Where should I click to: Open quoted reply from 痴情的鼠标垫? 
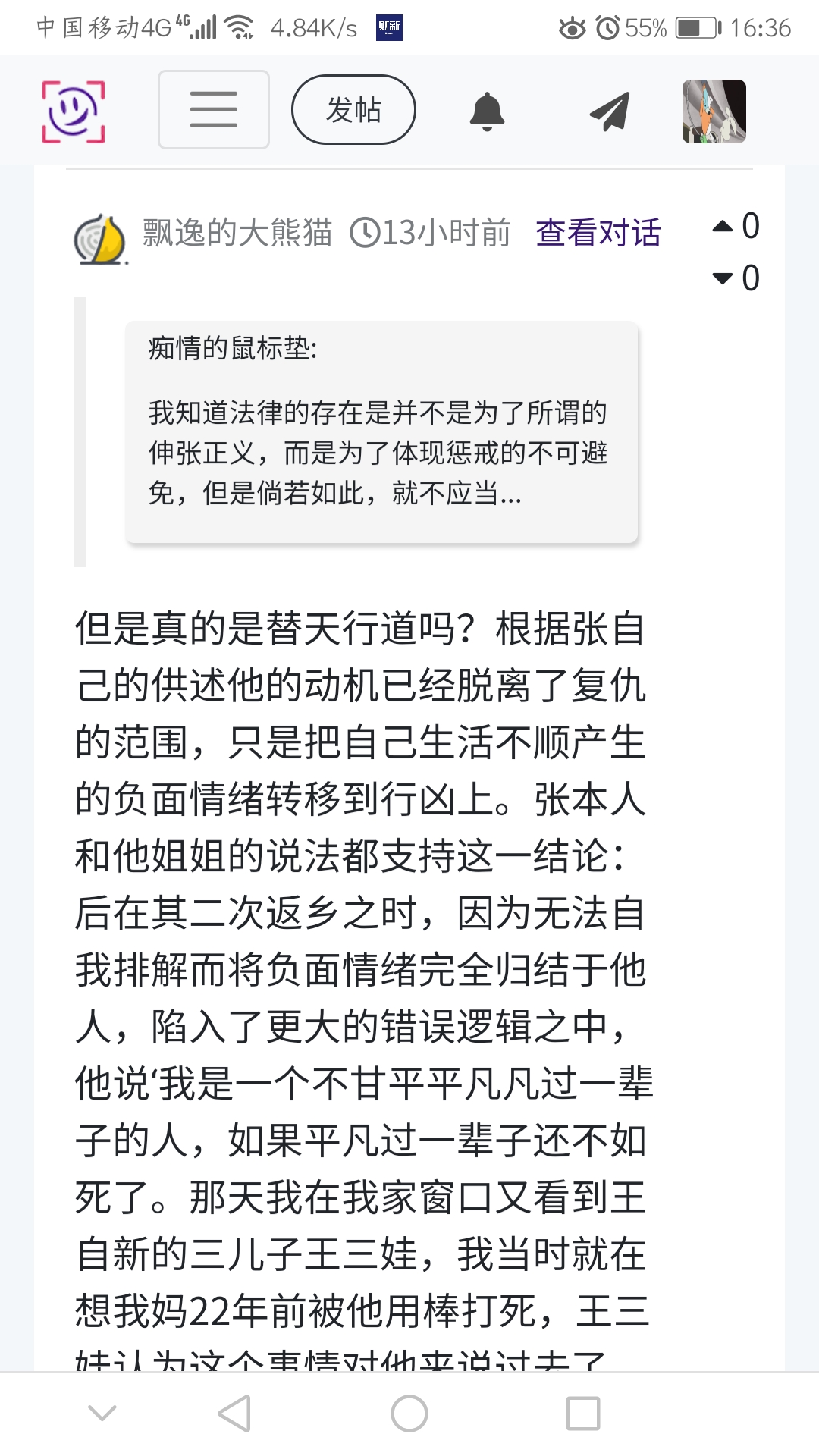click(x=381, y=432)
